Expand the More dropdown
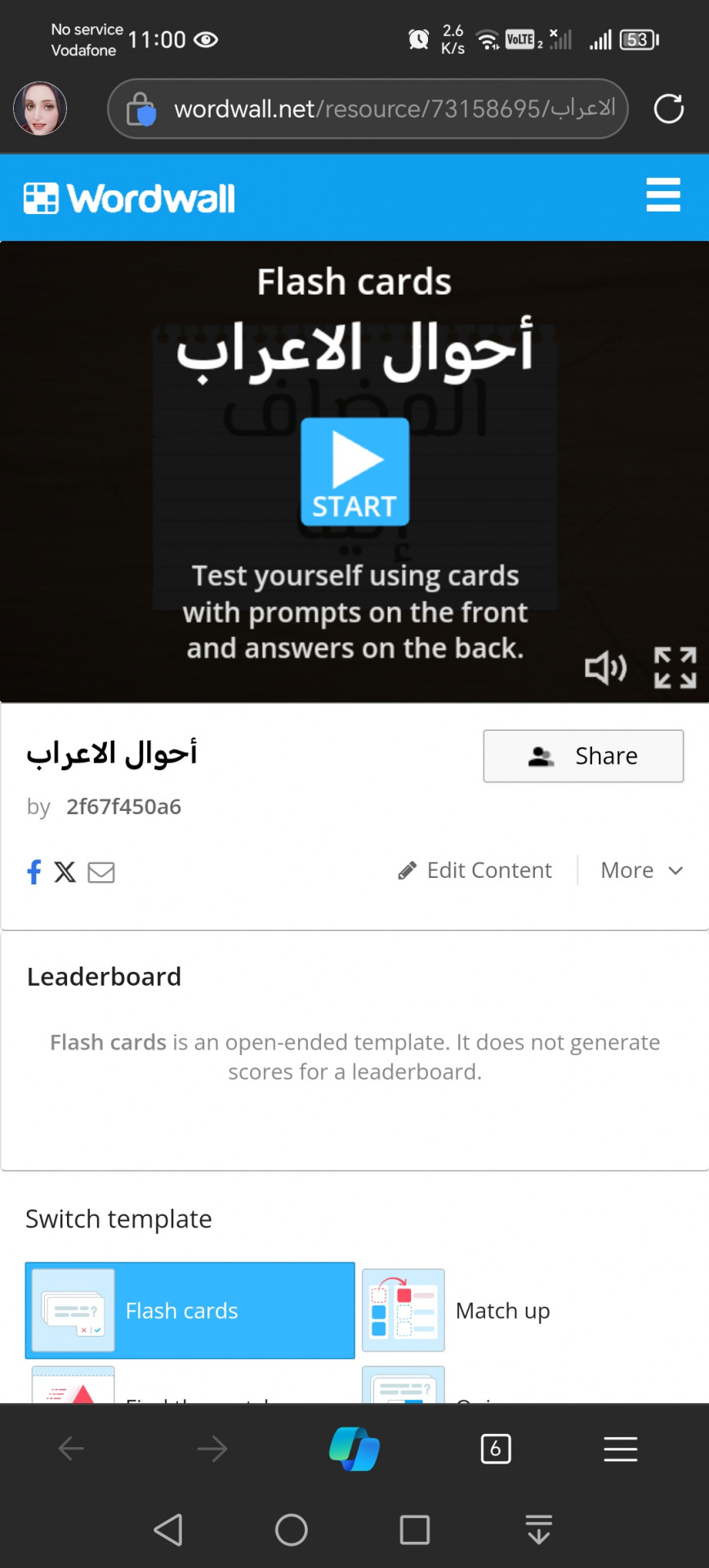The image size is (709, 1568). click(x=641, y=871)
